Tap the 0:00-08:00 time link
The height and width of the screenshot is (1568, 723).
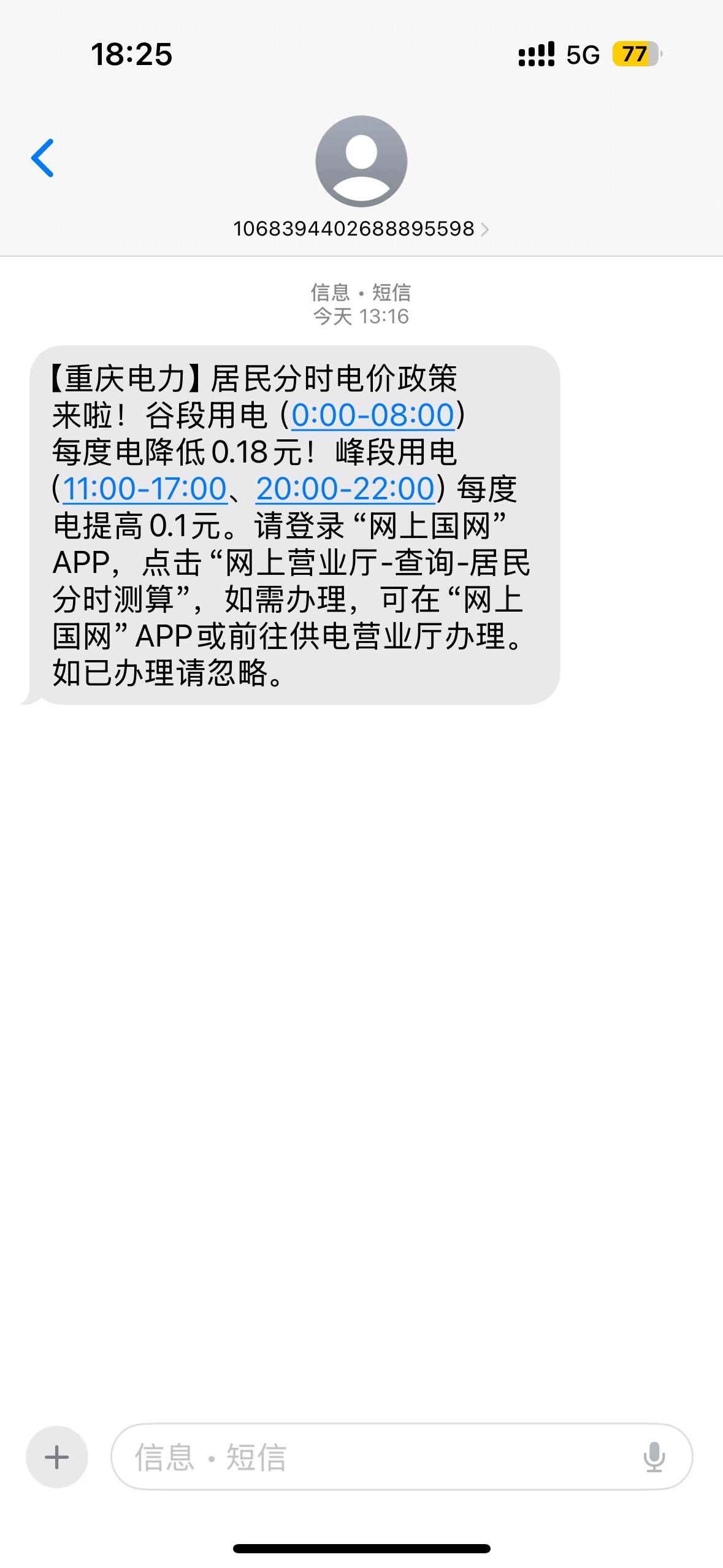coord(373,415)
